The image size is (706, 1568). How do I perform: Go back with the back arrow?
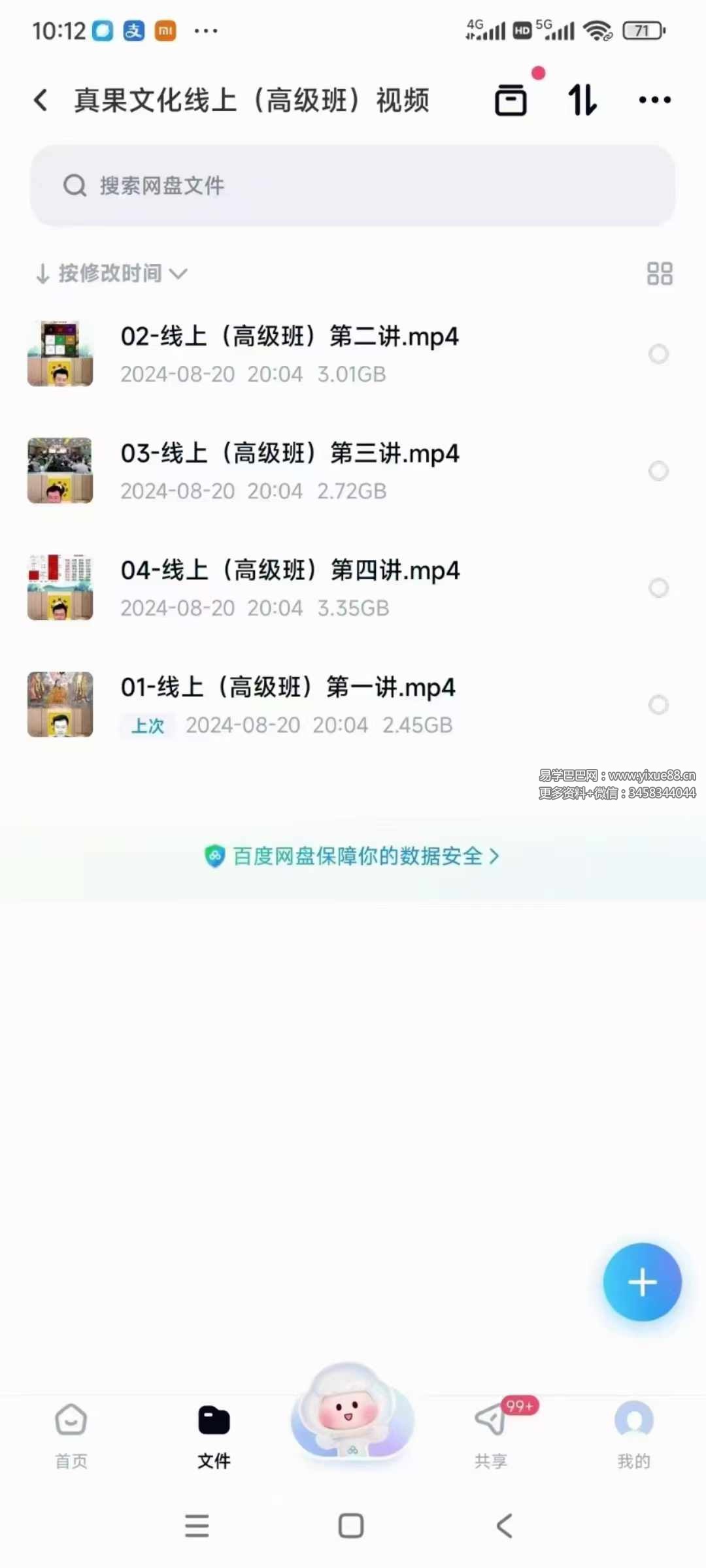click(41, 99)
